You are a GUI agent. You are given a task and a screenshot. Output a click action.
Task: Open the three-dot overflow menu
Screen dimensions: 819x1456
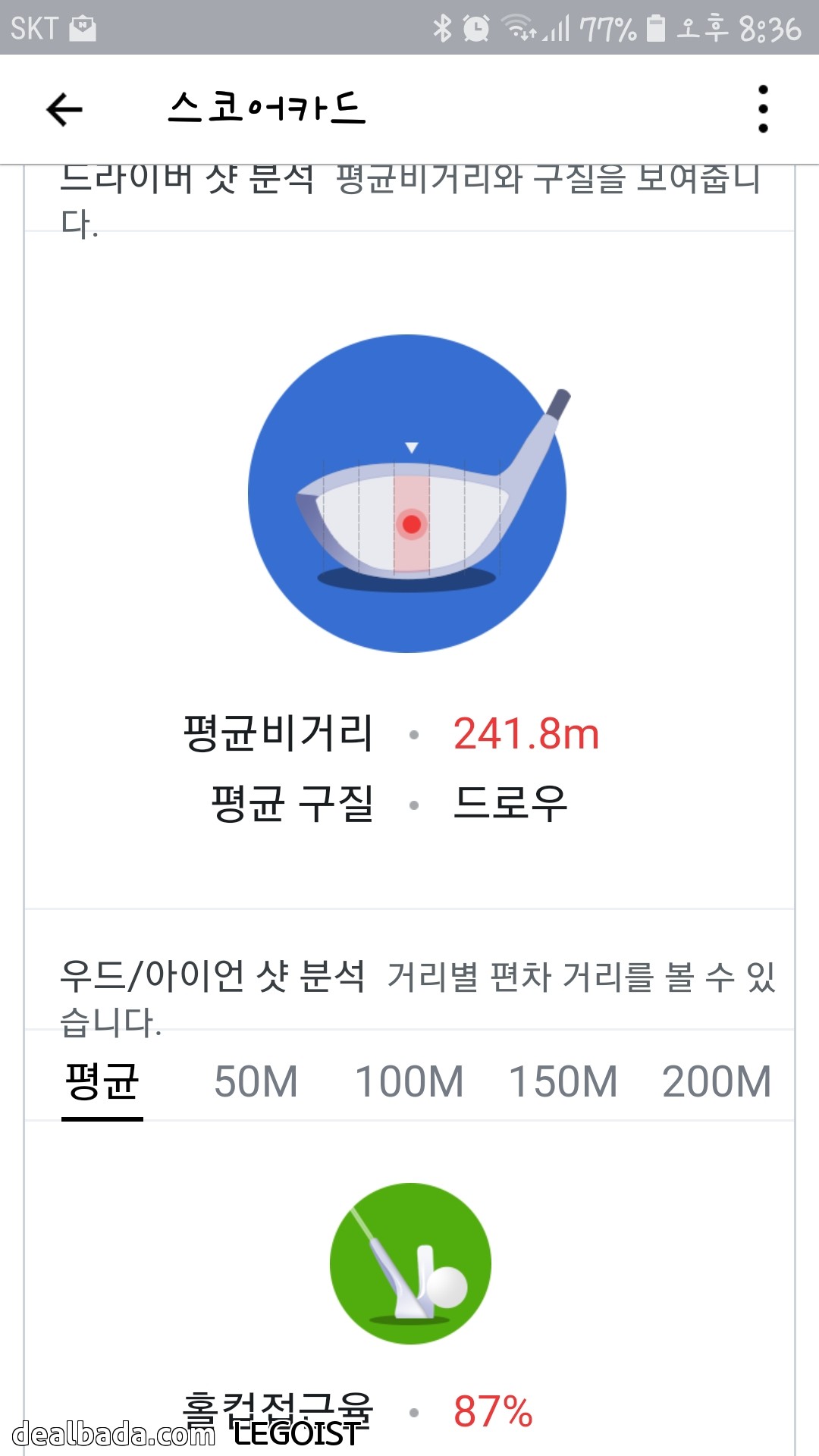(x=763, y=109)
